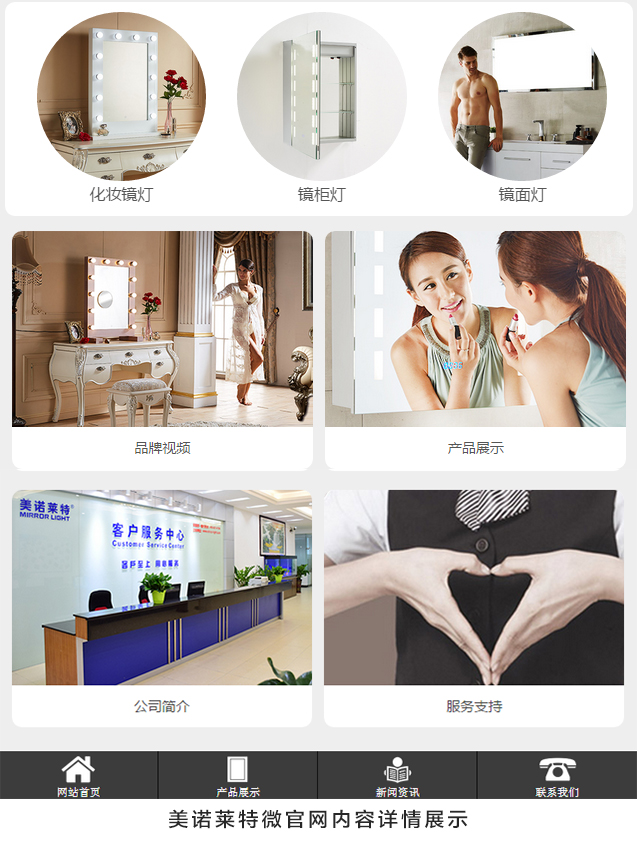Go to 网站首页 in the bottom bar
Screen dimensions: 637x846
pos(78,775)
